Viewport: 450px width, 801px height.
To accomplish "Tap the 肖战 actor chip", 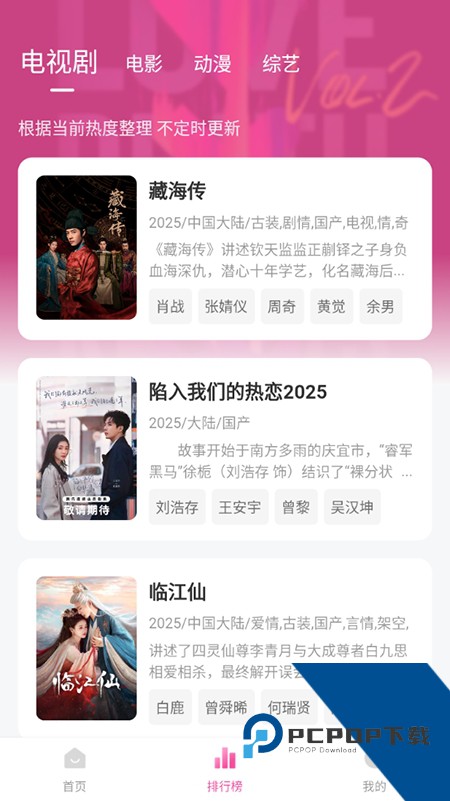I will [x=170, y=307].
